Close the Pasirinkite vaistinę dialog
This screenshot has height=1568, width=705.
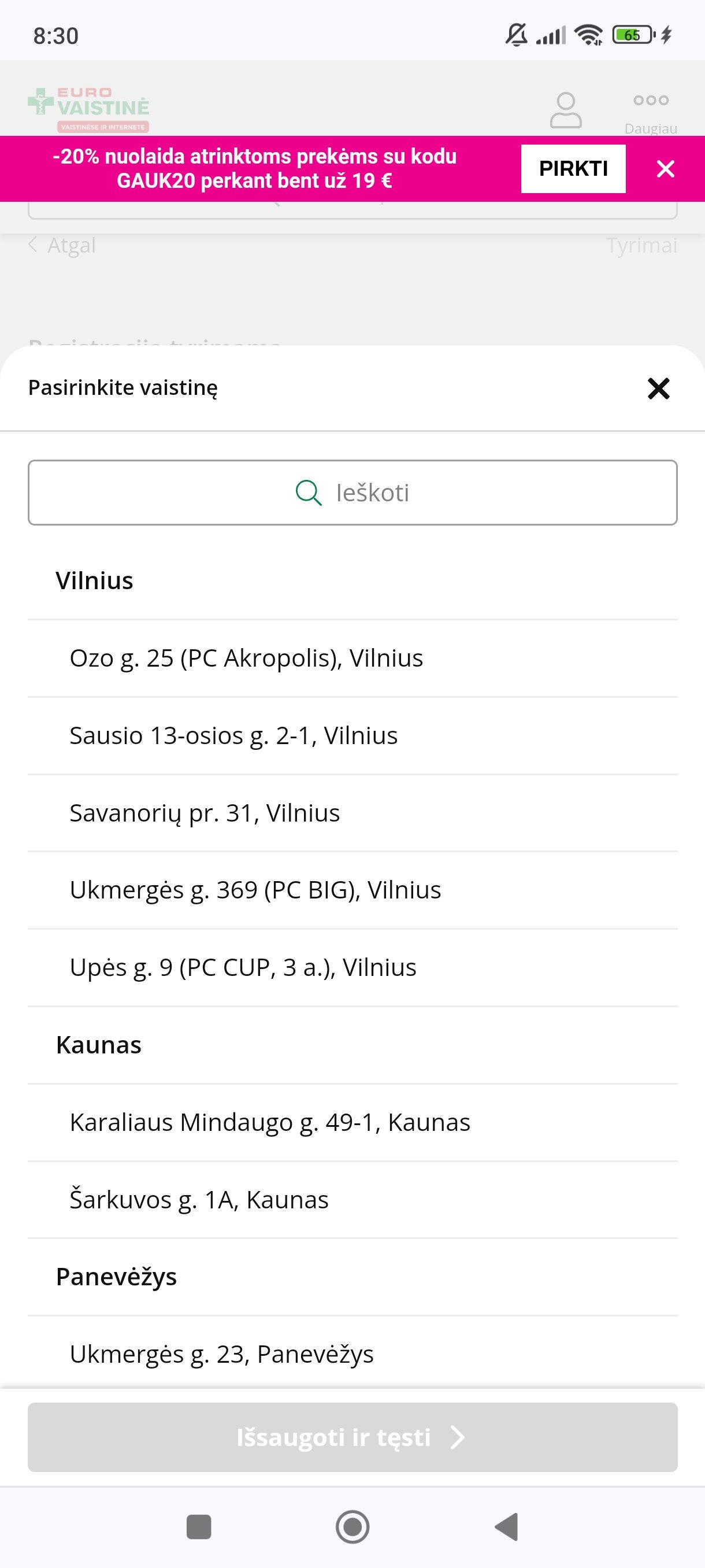point(658,389)
